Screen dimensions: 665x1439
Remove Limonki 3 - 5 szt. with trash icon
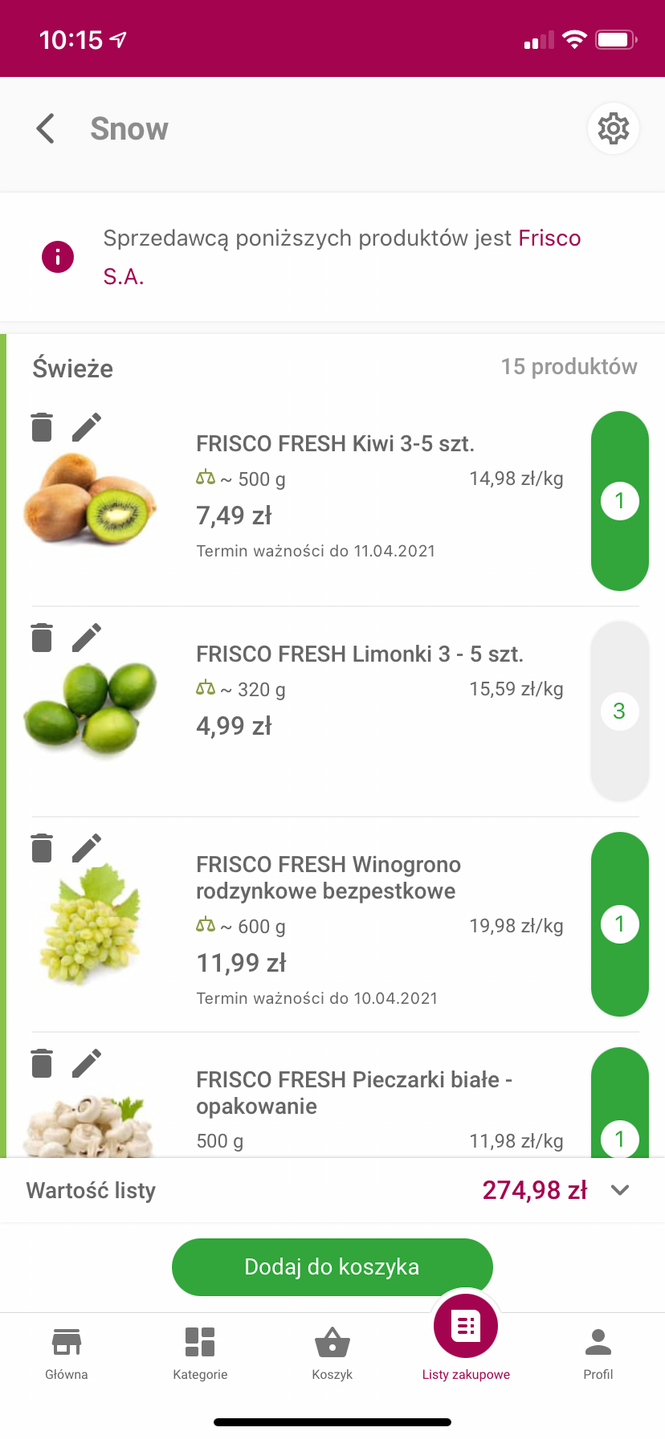[41, 637]
